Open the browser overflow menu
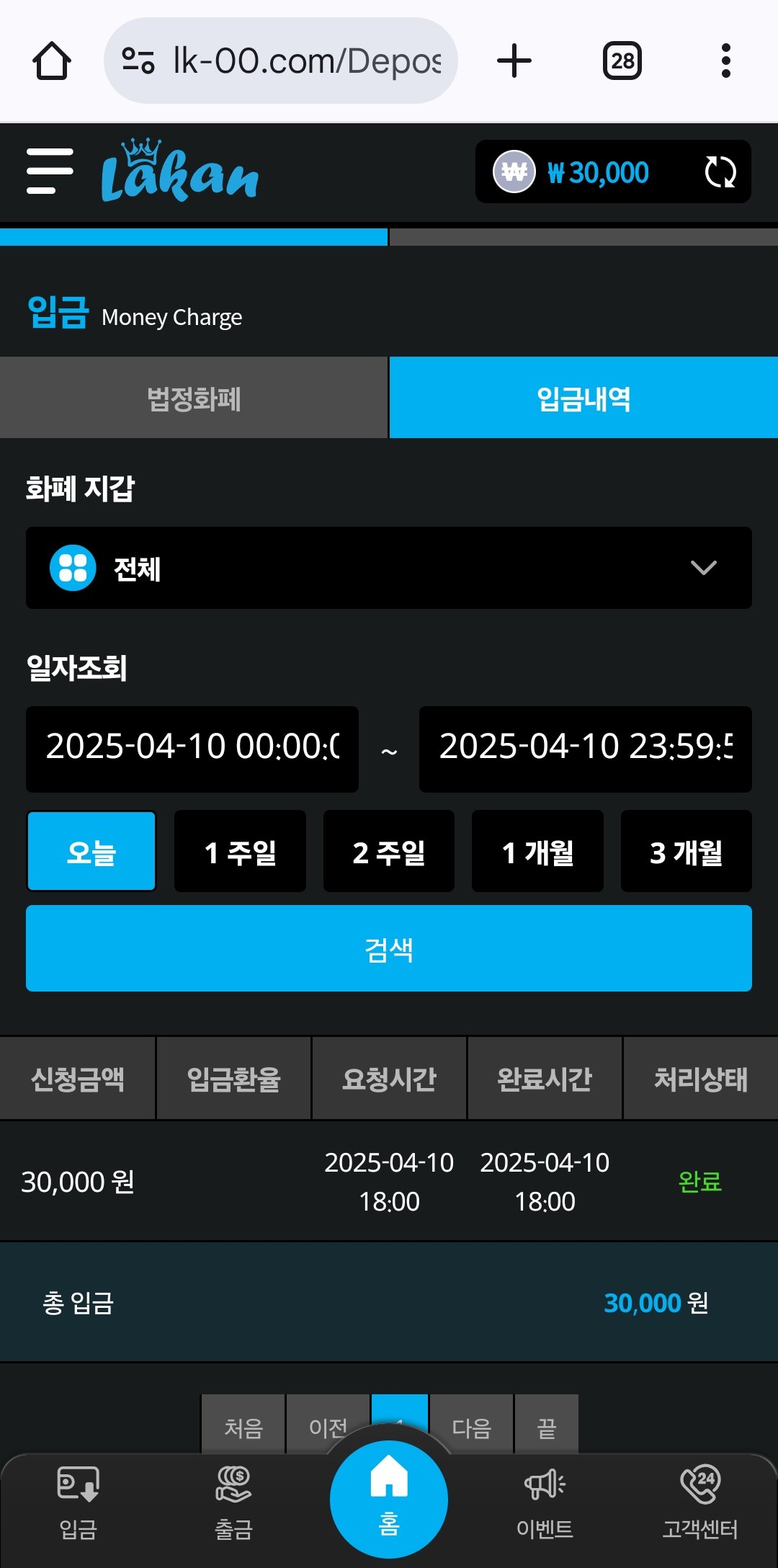 [x=725, y=61]
